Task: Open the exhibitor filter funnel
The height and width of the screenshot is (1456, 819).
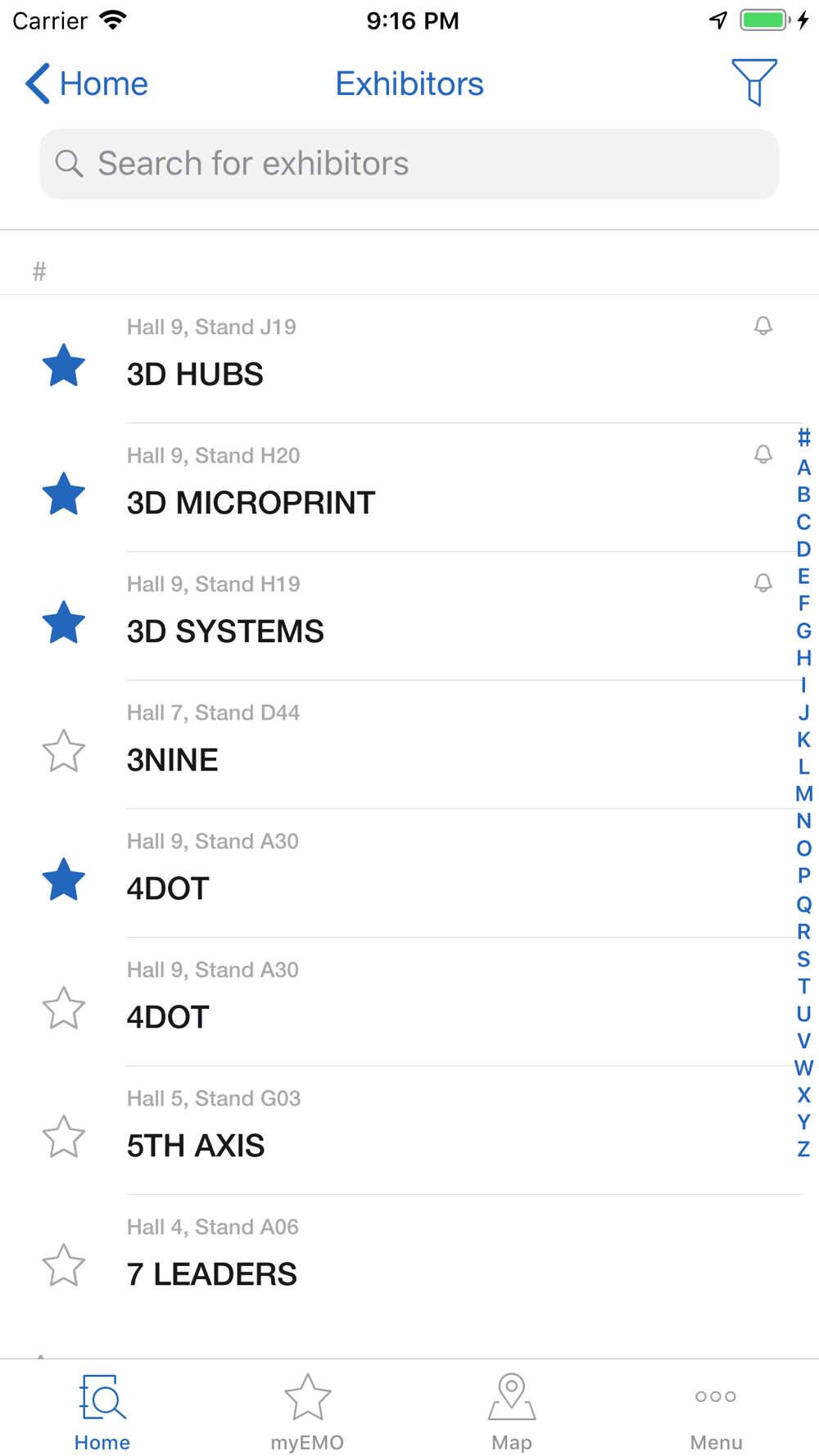Action: pos(754,83)
